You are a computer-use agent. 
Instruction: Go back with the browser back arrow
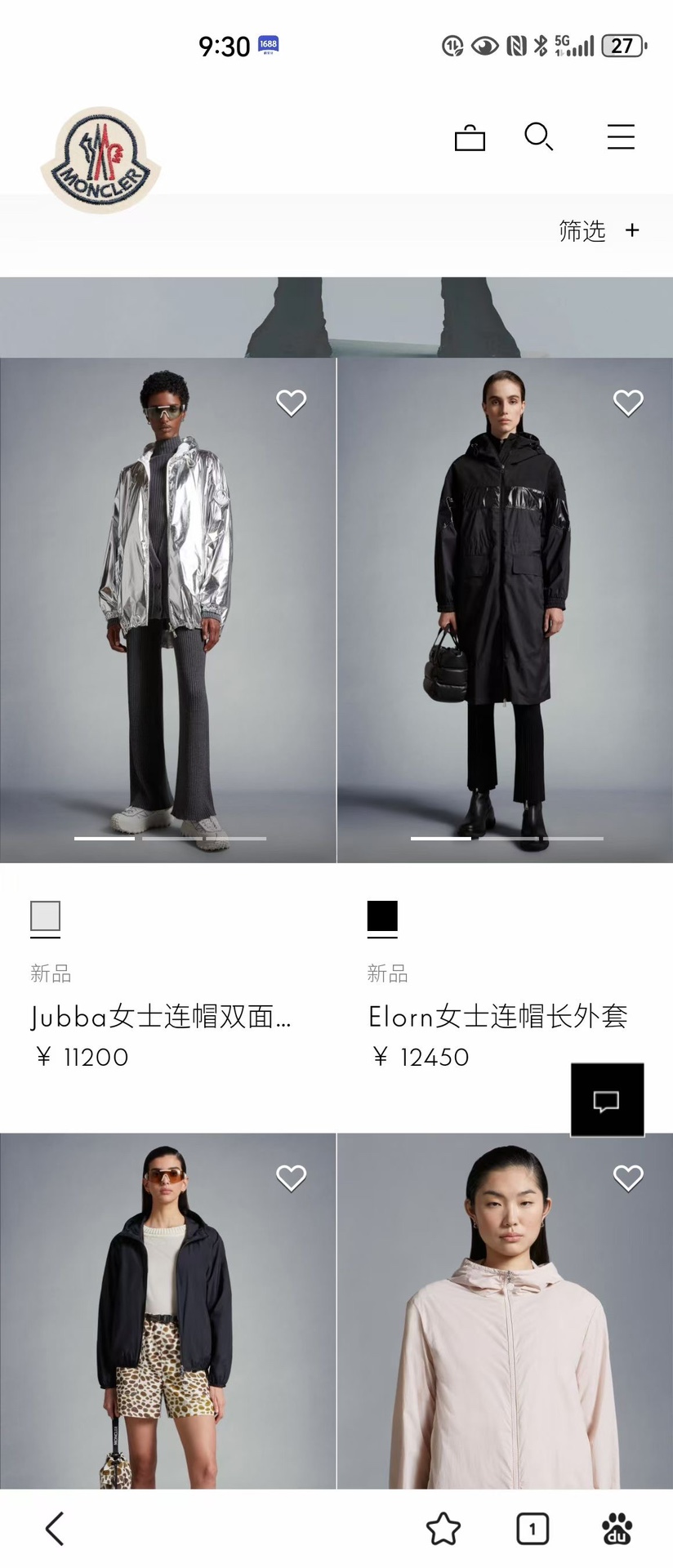click(55, 1529)
